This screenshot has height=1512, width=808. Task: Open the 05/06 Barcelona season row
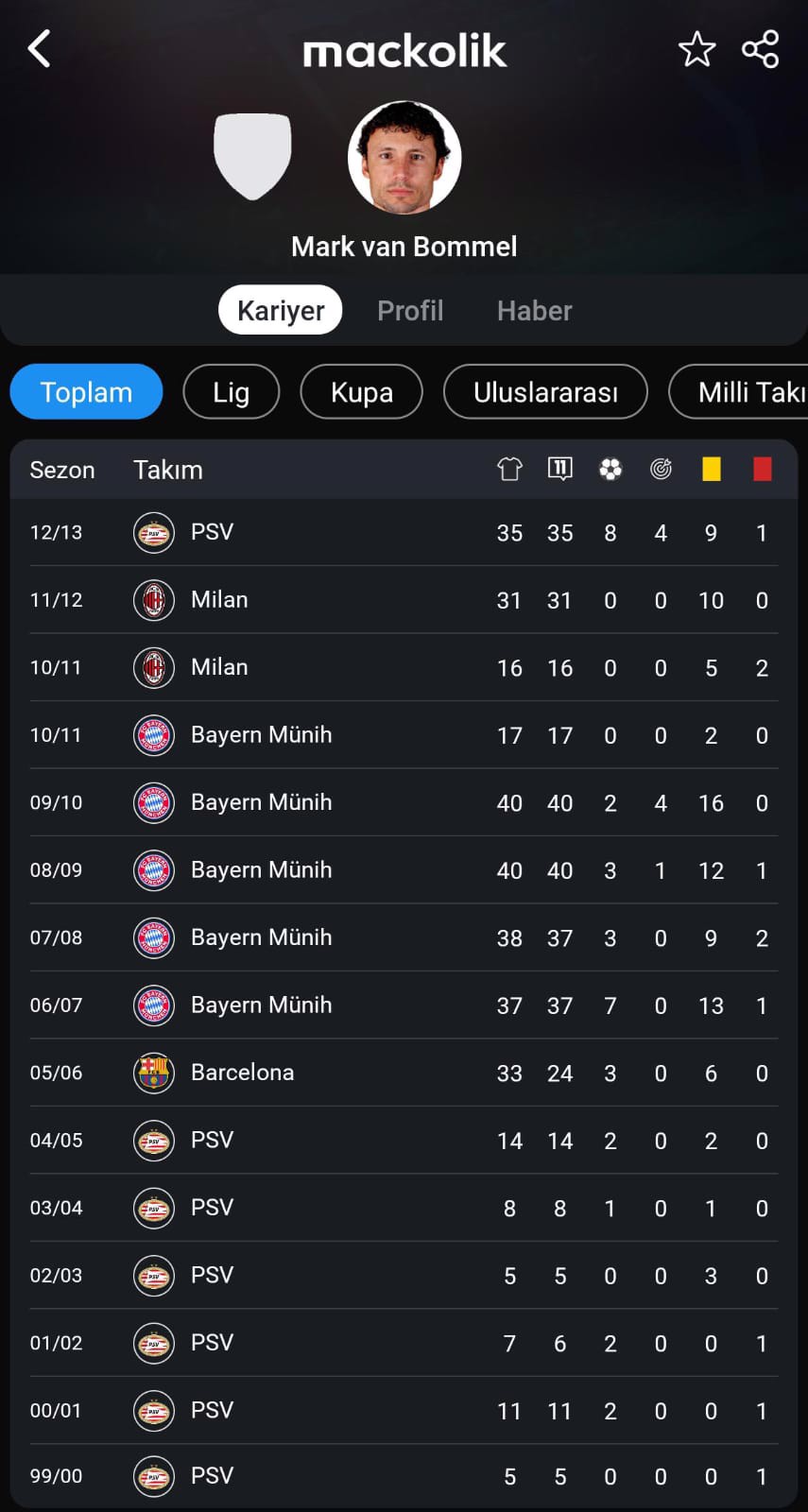click(x=404, y=1073)
